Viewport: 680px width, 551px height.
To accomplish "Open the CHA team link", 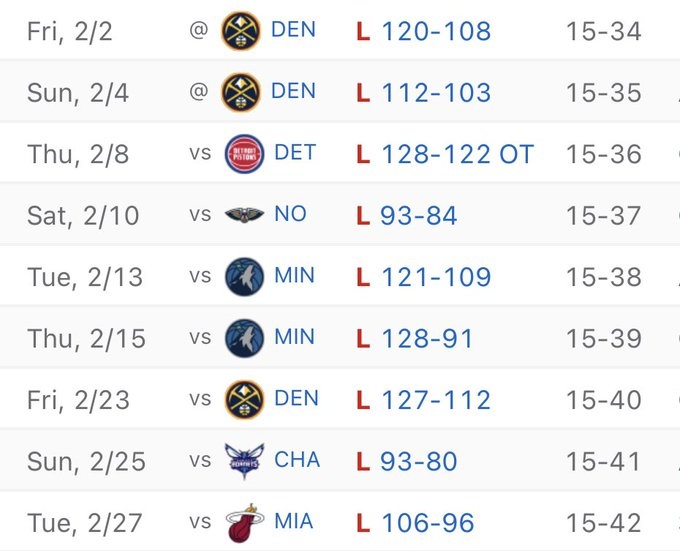I will tap(296, 460).
